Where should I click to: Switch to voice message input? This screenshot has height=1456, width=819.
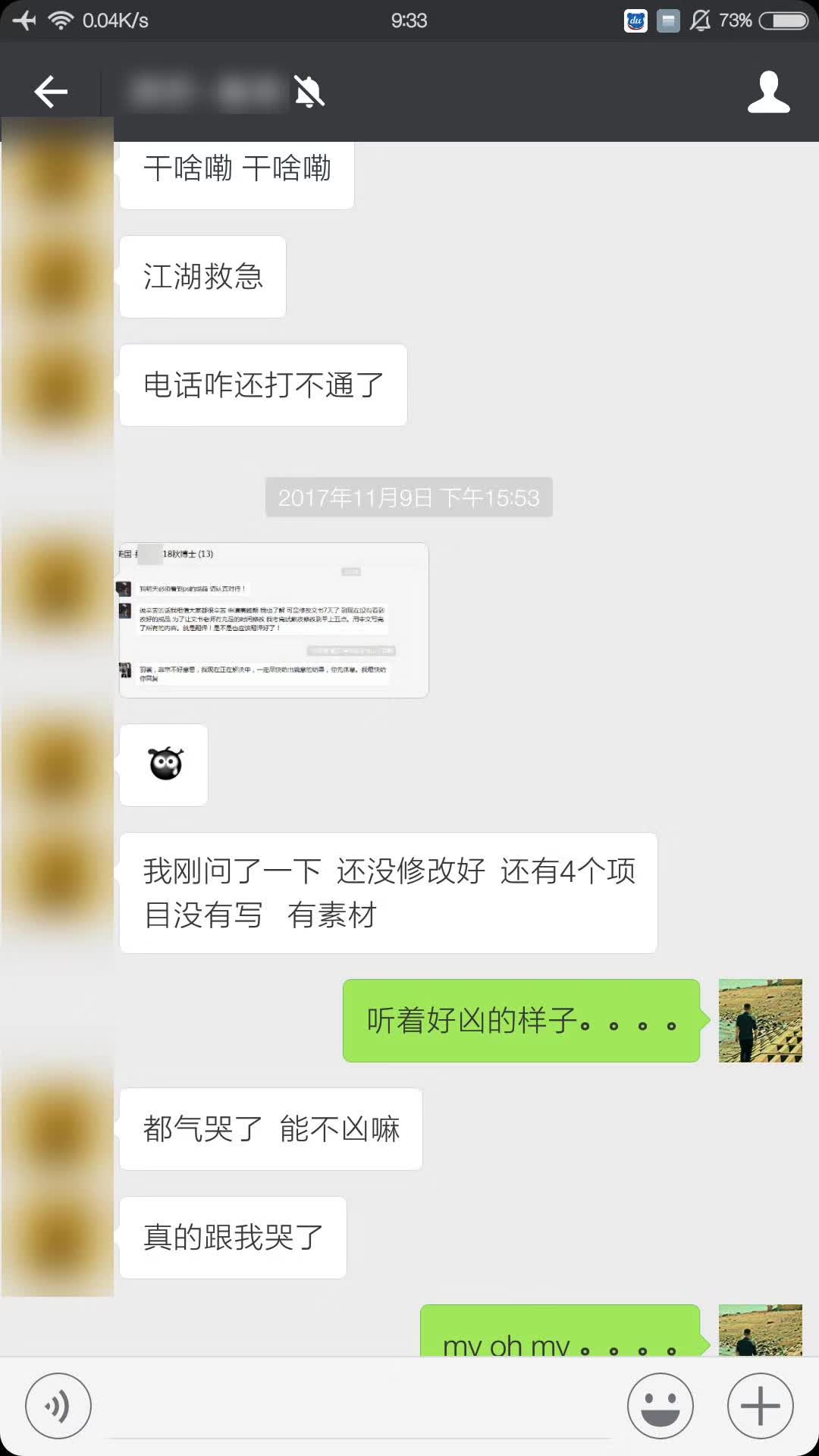[58, 1405]
